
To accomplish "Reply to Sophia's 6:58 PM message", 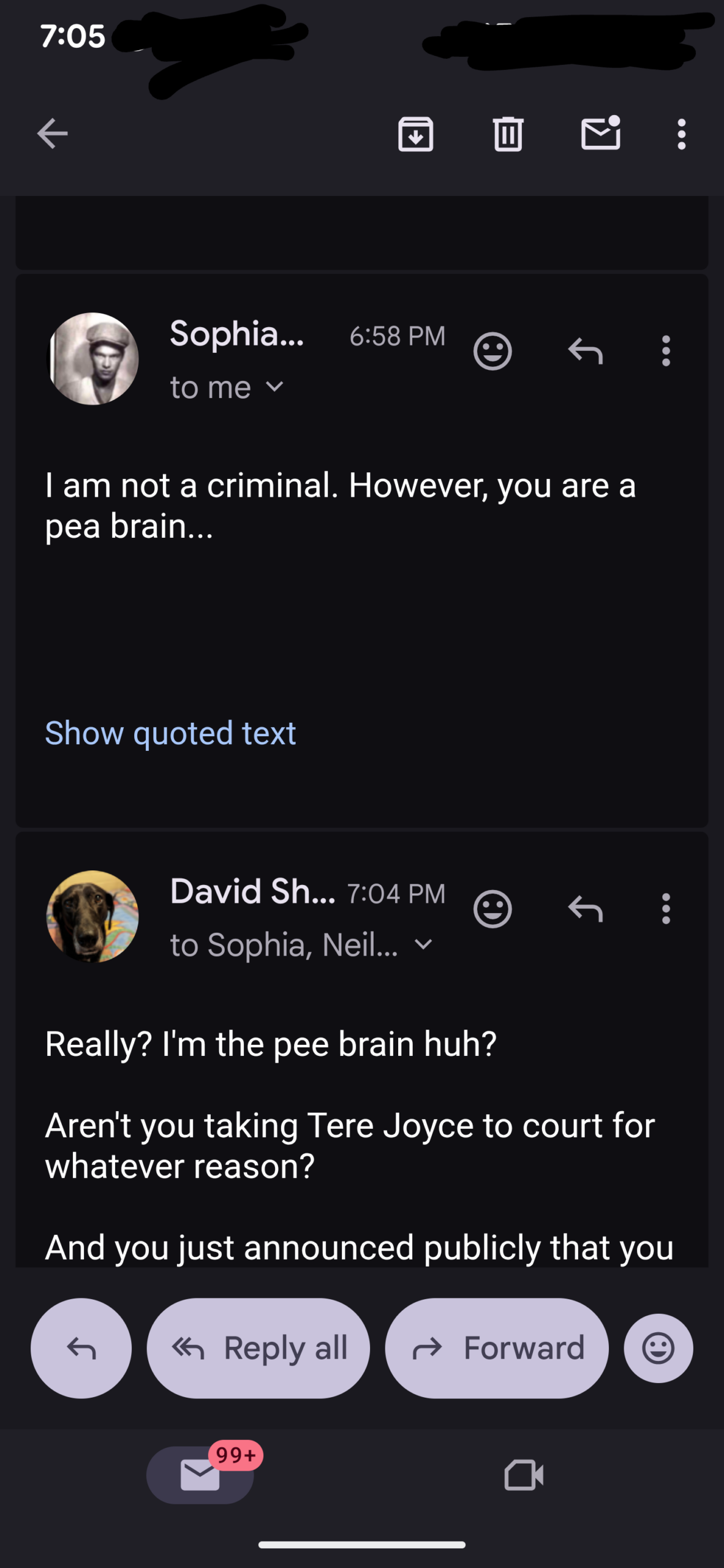I will tap(585, 351).
